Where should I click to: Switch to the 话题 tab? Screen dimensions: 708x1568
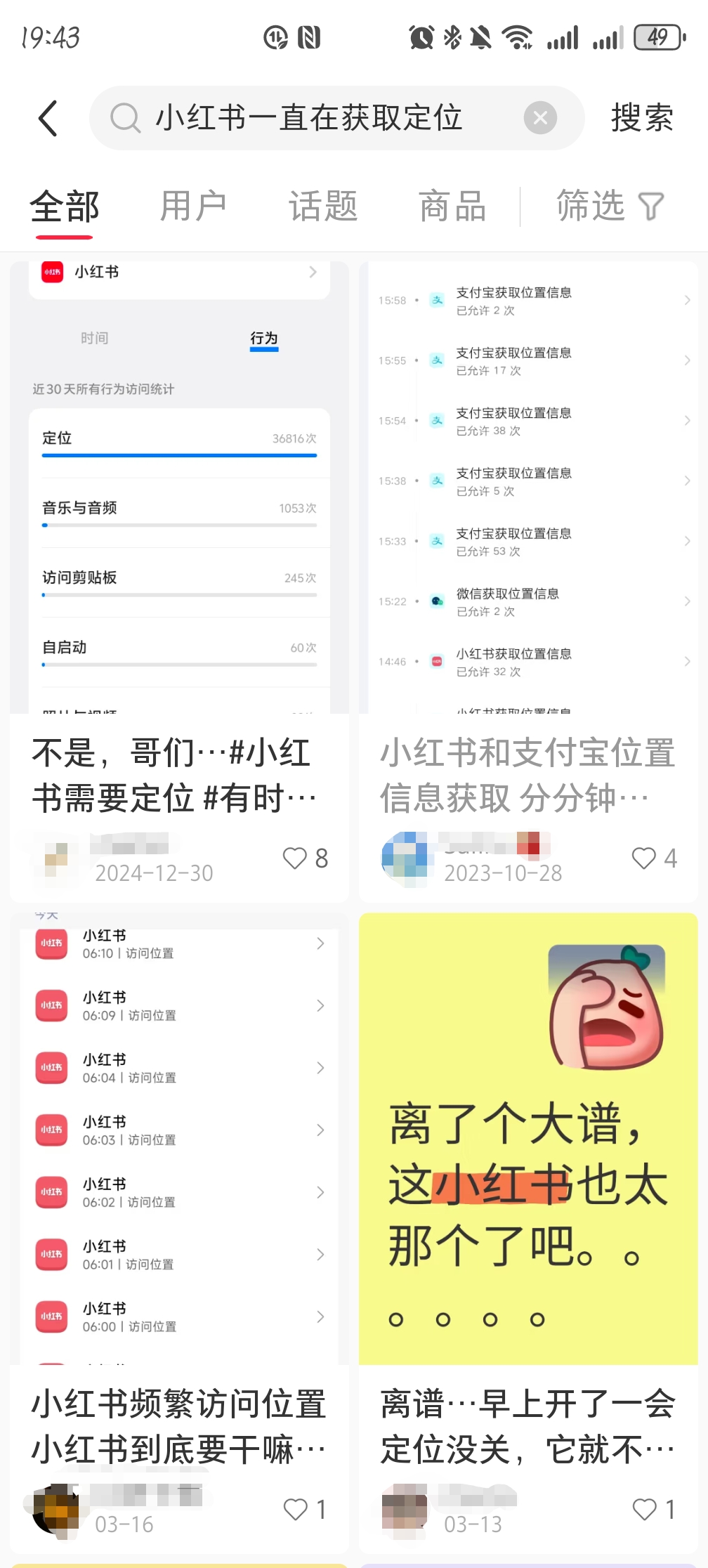coord(323,207)
